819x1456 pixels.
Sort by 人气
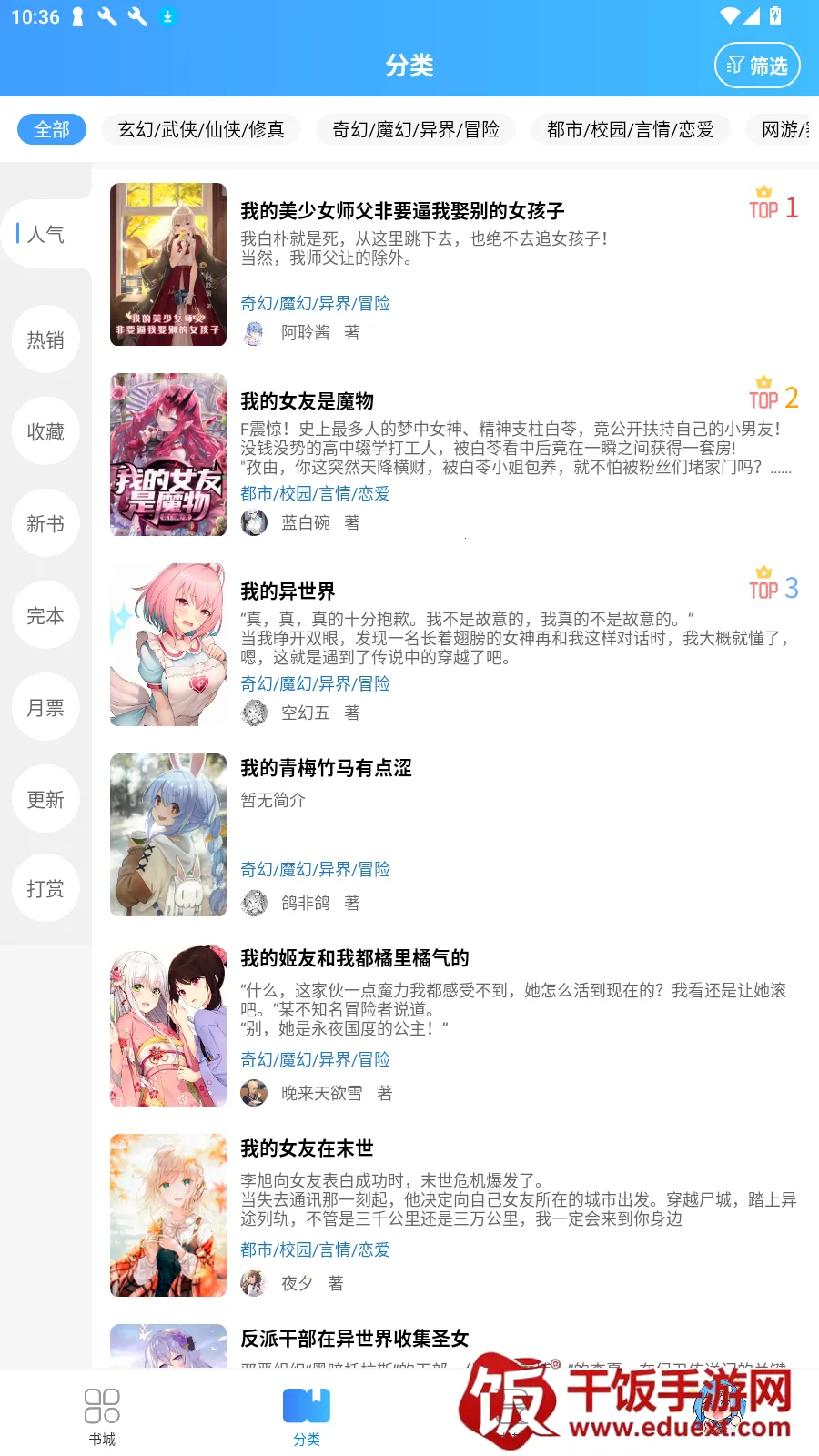(x=45, y=235)
